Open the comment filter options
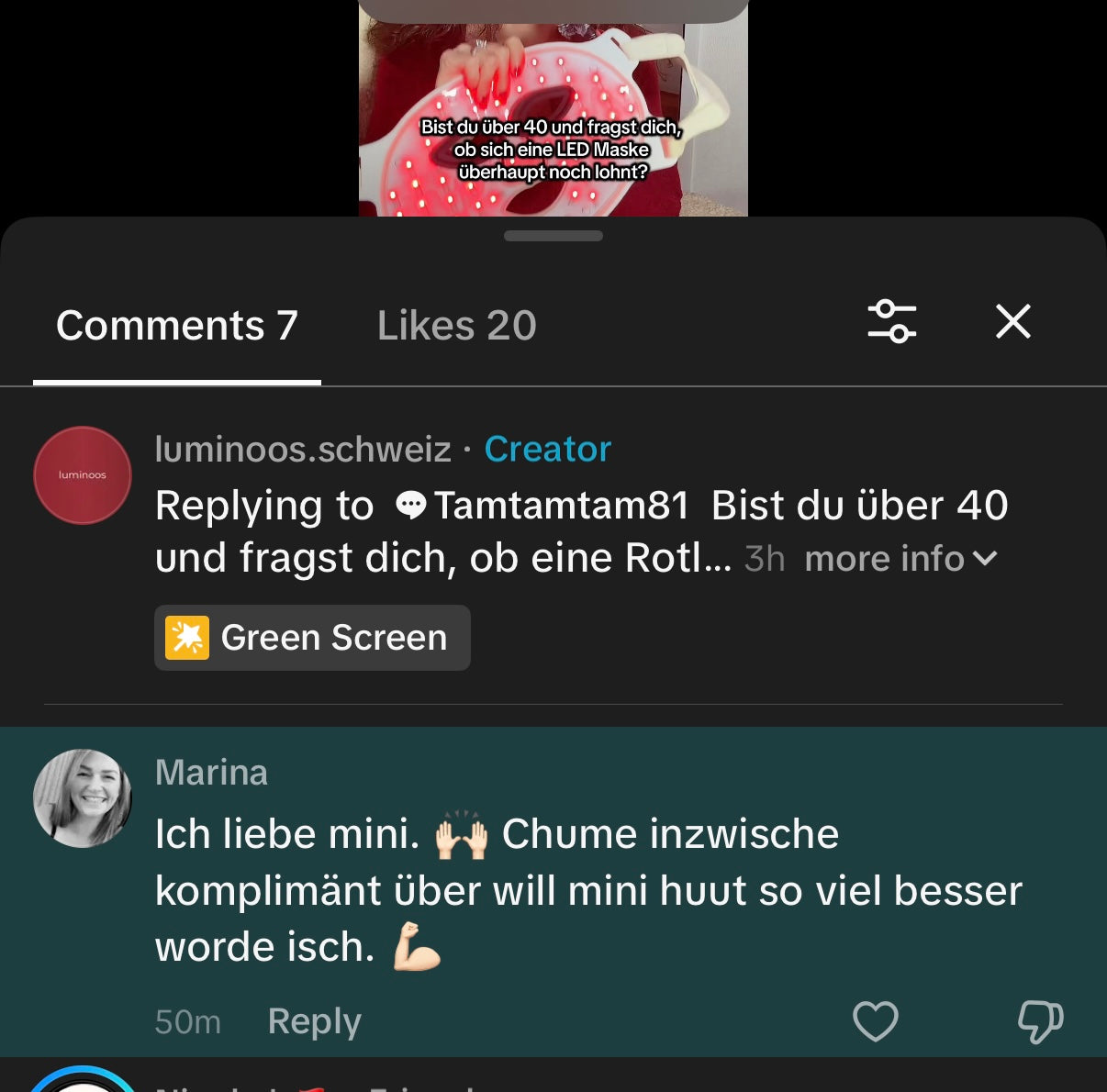 tap(891, 322)
